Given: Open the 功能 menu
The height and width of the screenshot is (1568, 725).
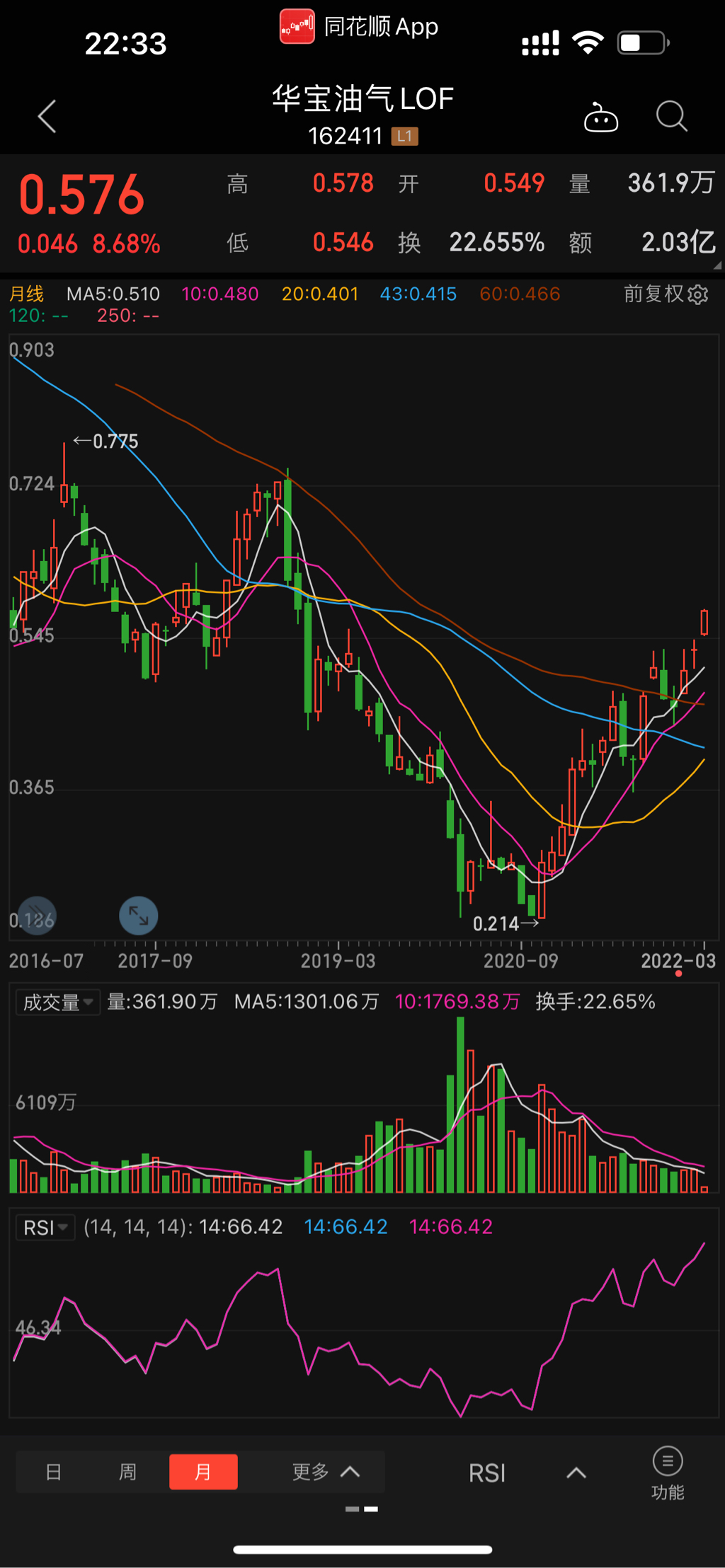Looking at the screenshot, I should coord(667,1473).
